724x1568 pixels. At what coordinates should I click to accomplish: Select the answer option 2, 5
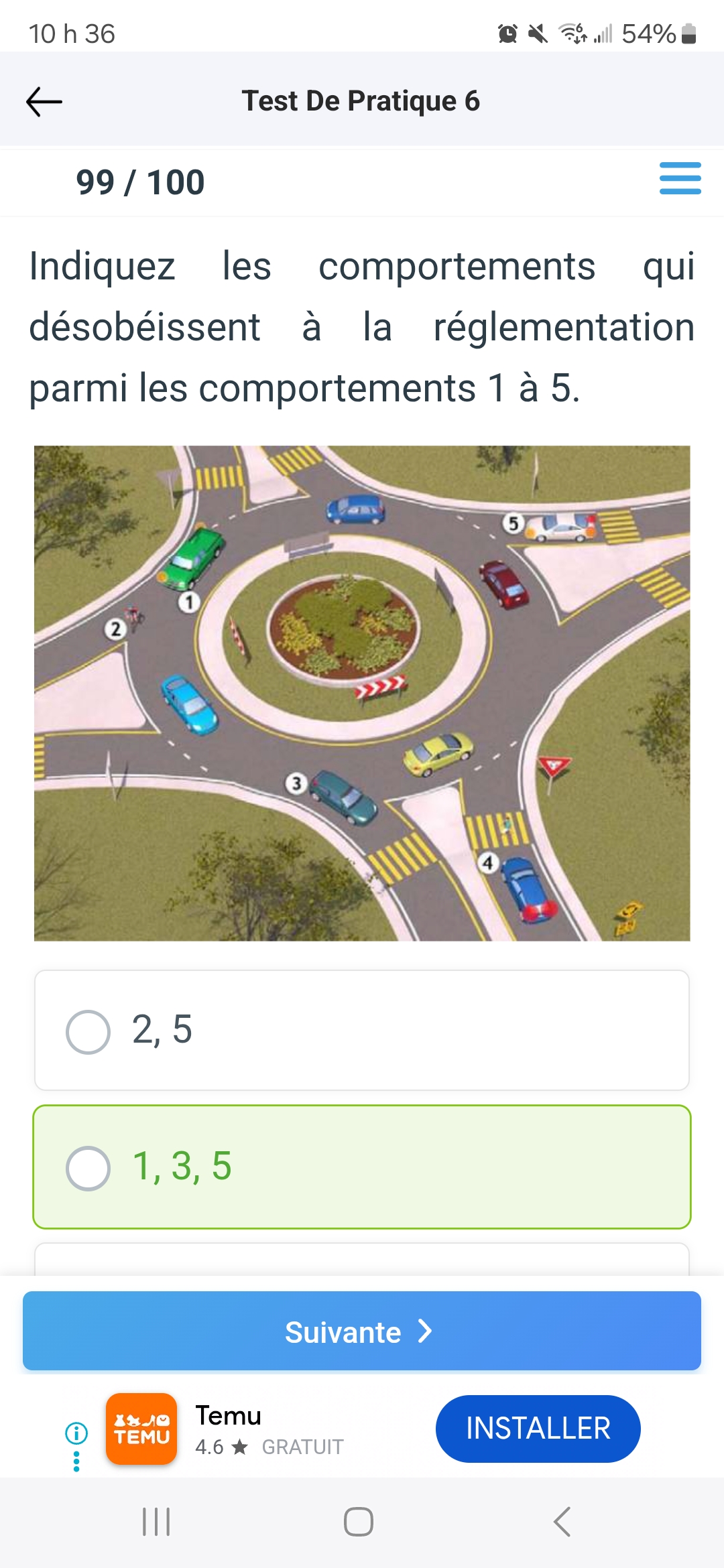tap(362, 1030)
